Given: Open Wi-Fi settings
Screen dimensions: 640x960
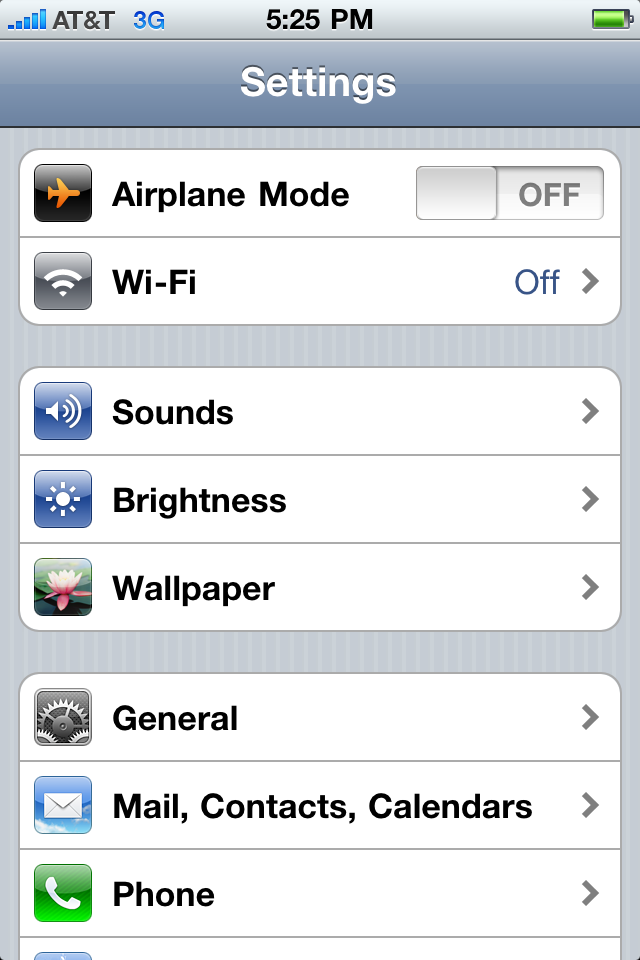Looking at the screenshot, I should click(x=320, y=282).
